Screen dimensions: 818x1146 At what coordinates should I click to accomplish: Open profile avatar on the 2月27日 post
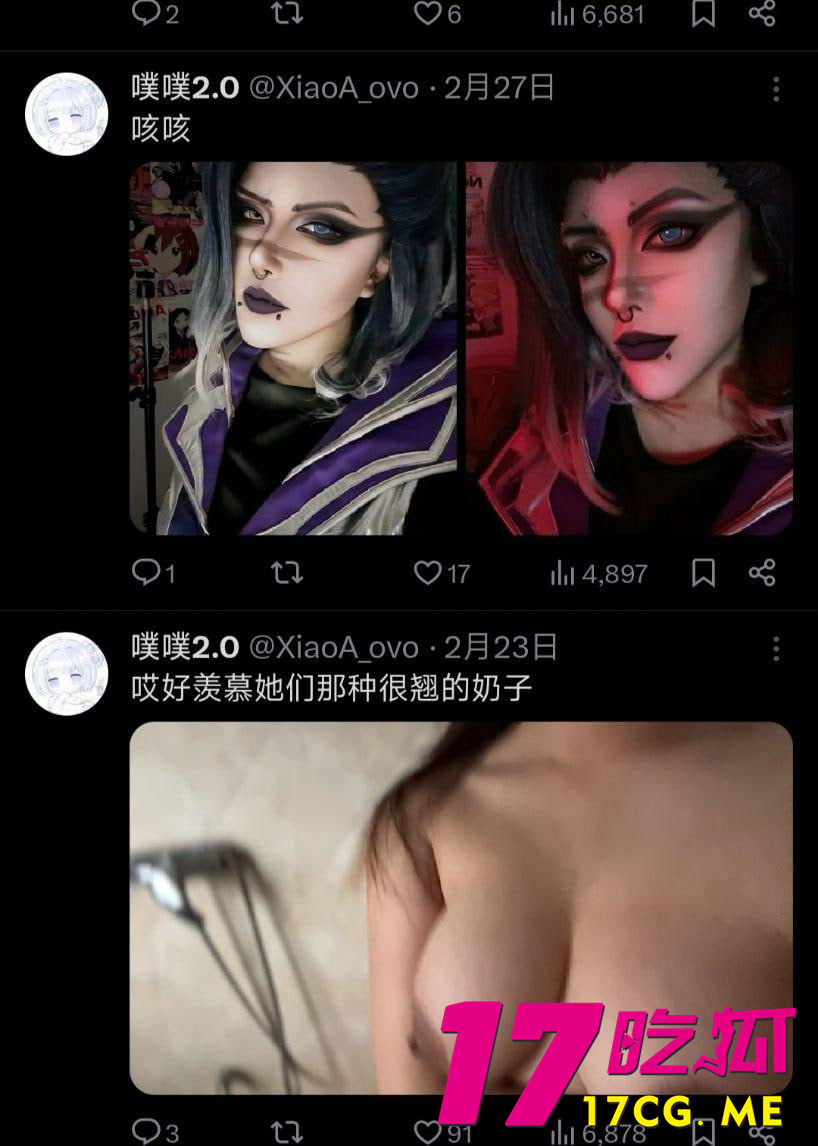pyautogui.click(x=66, y=113)
